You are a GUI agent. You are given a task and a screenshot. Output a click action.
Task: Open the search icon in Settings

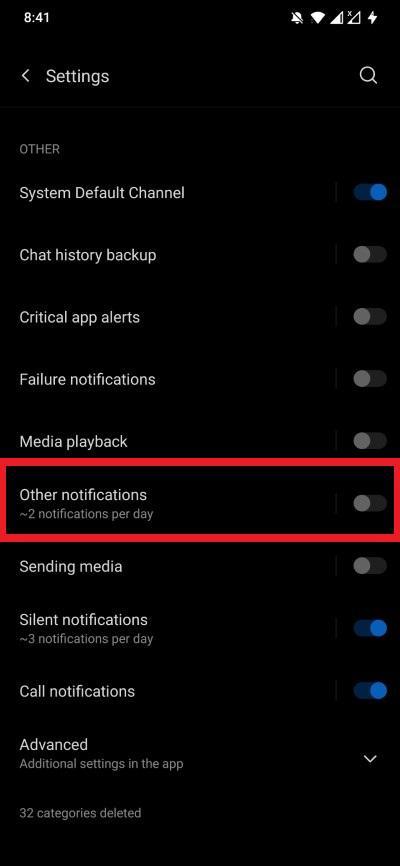pyautogui.click(x=369, y=76)
